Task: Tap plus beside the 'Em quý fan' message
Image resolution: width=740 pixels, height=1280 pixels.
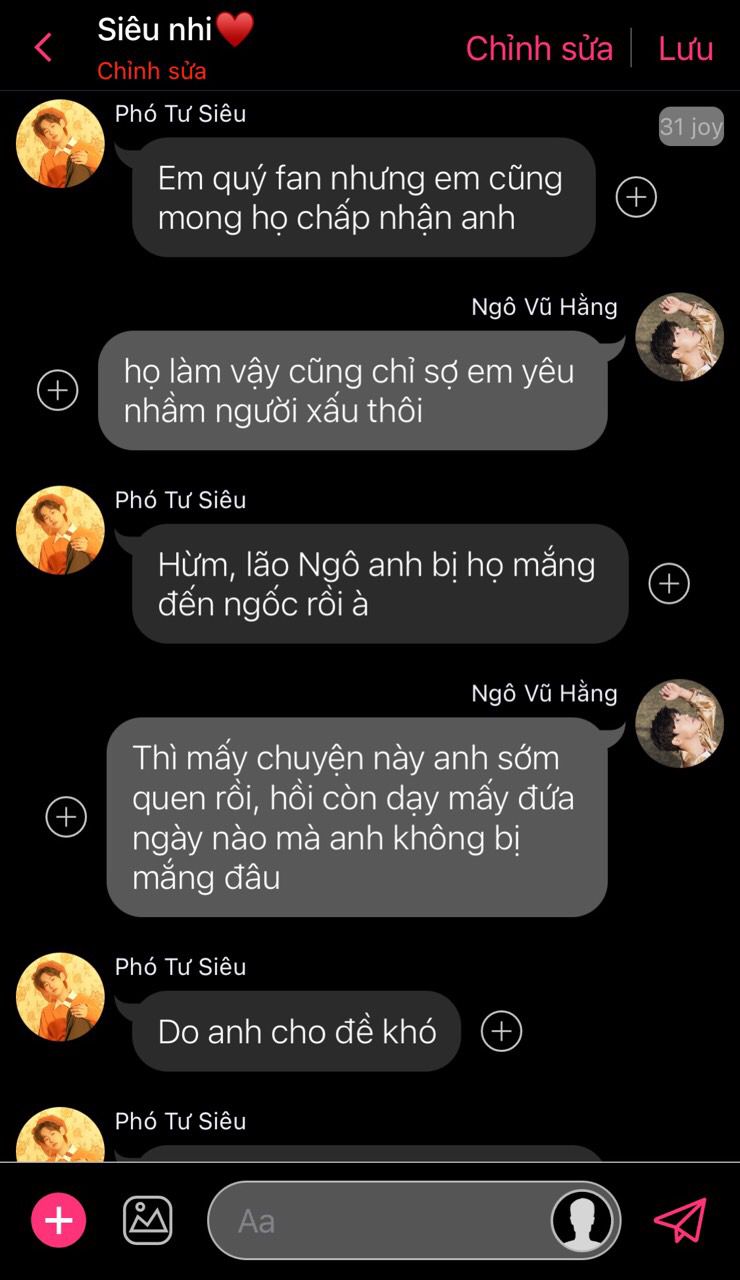Action: (636, 197)
